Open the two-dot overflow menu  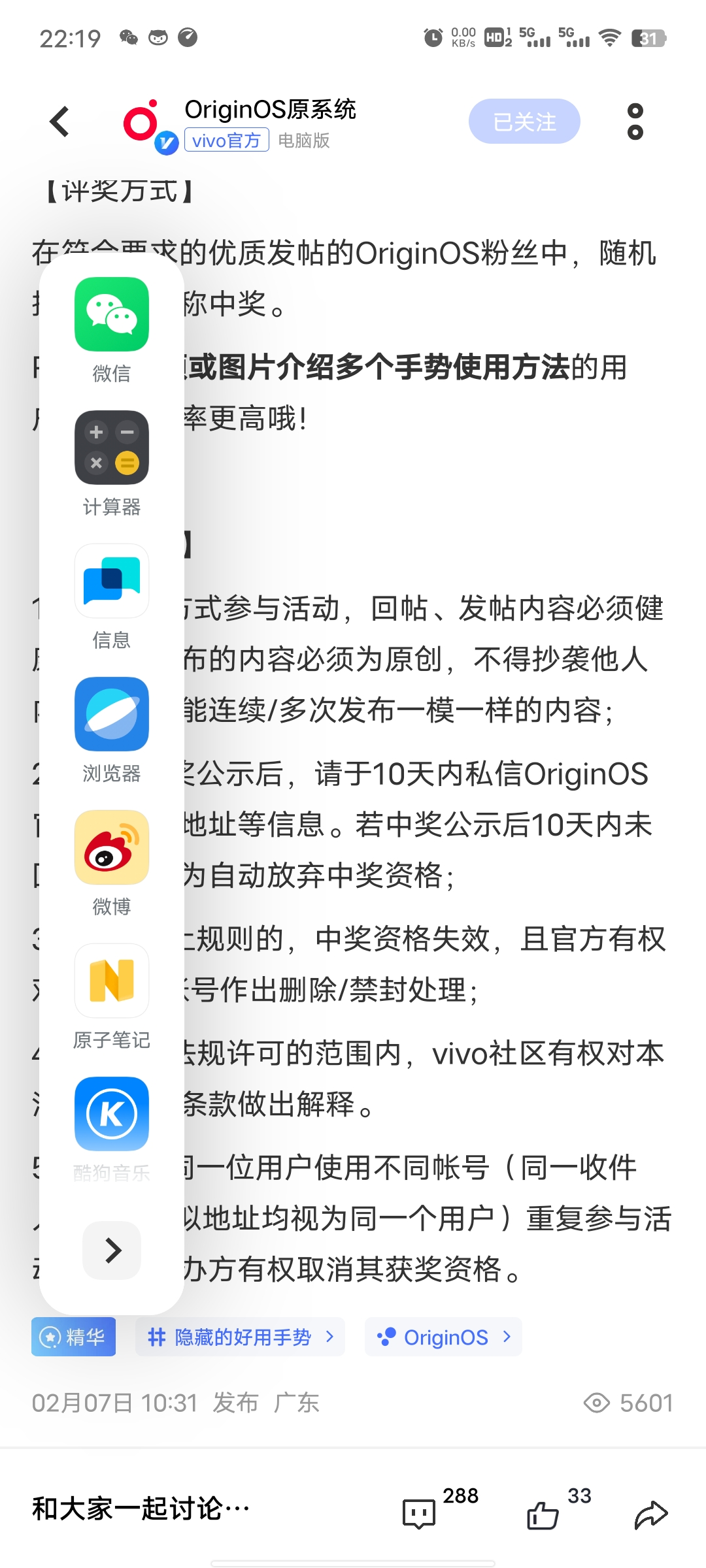click(x=635, y=122)
